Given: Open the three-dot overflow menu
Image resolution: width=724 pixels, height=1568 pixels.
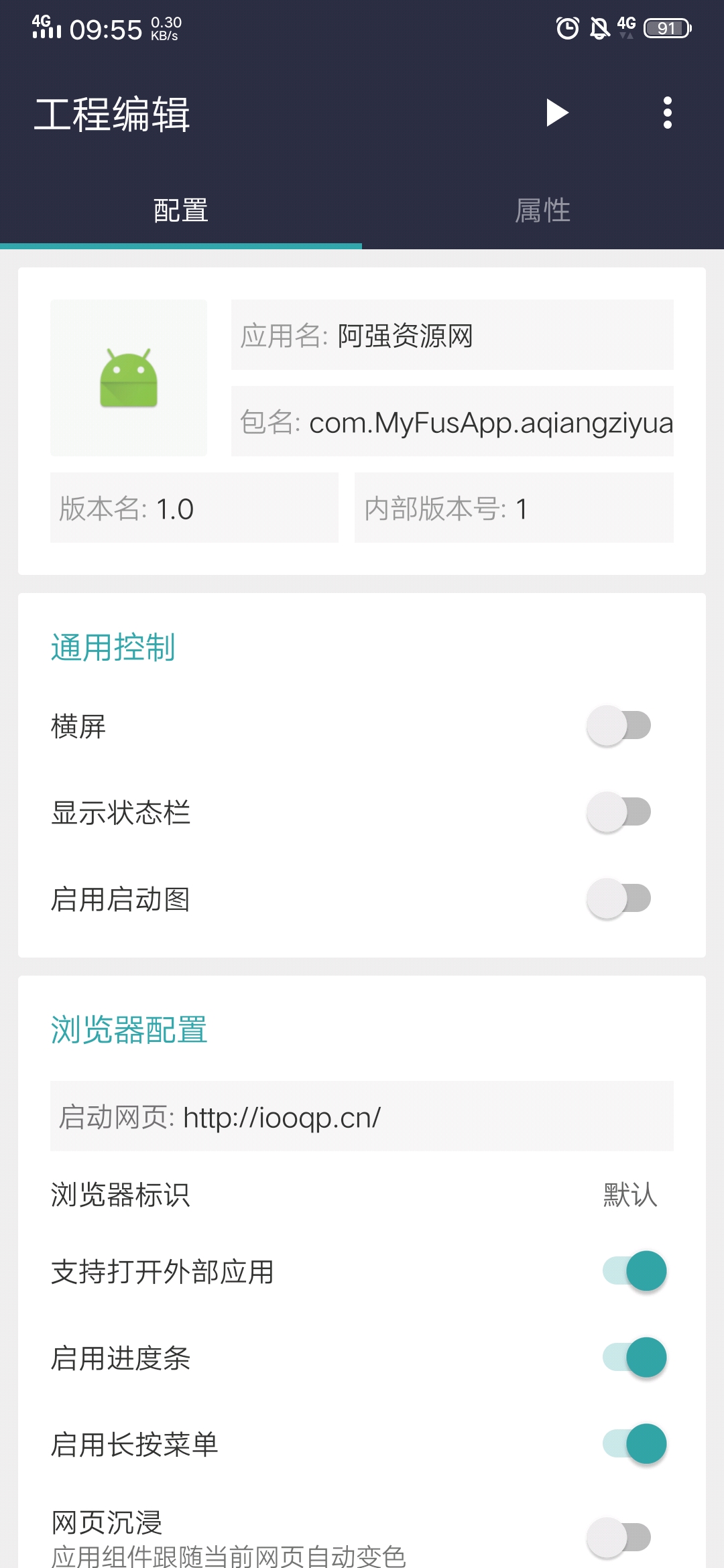Looking at the screenshot, I should pyautogui.click(x=667, y=113).
